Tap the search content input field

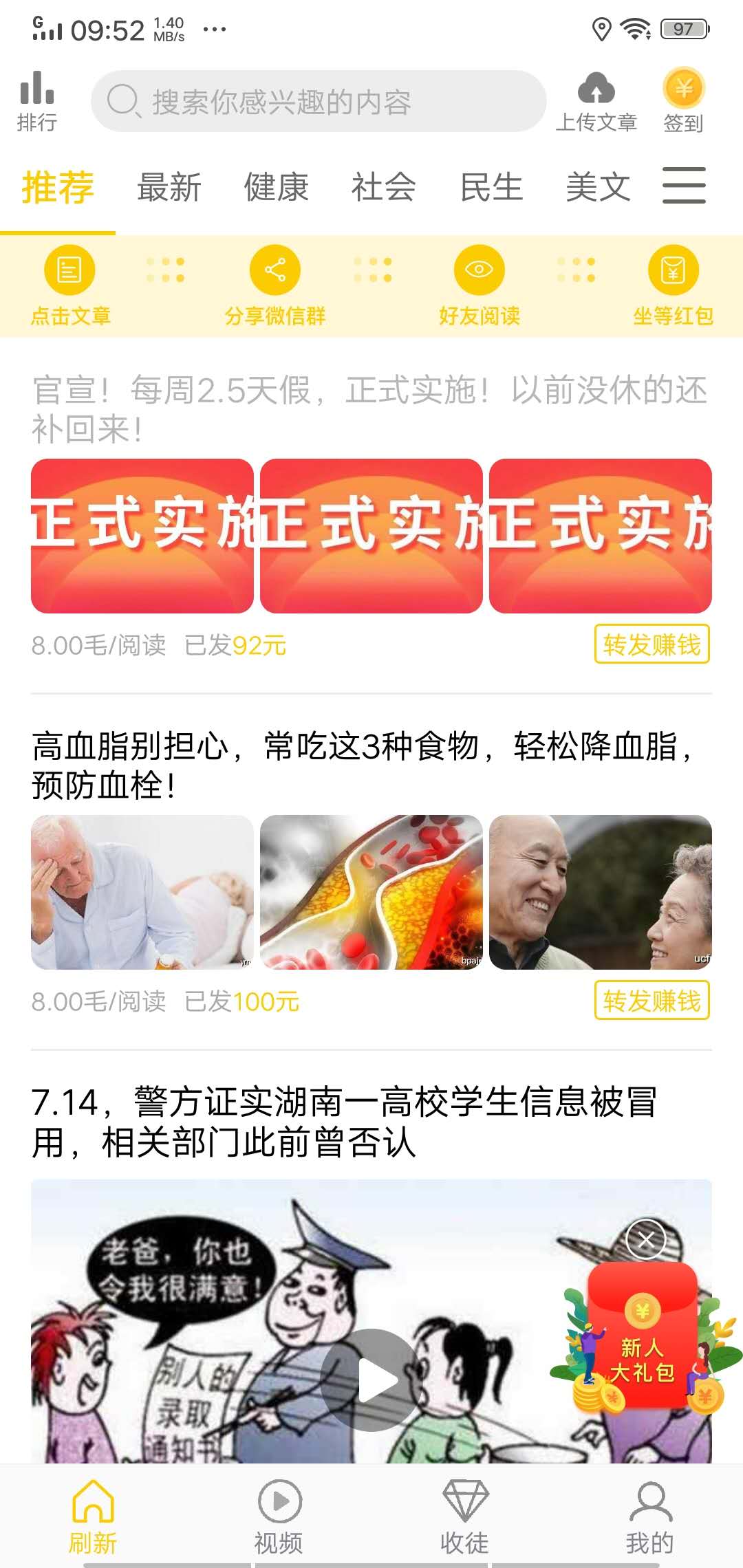click(320, 101)
